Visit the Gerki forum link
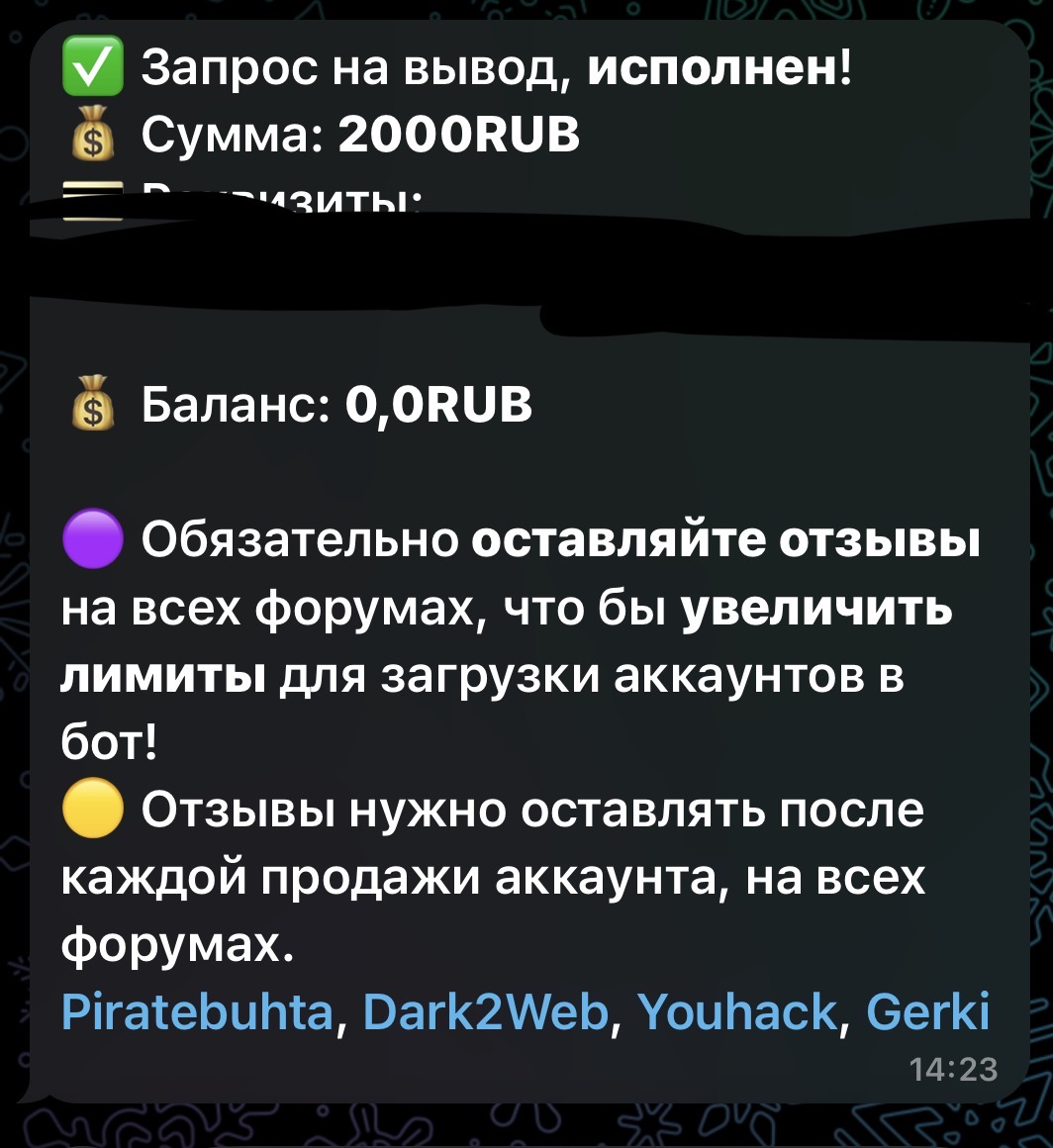Screen dimensions: 1053x1148 tap(927, 1013)
